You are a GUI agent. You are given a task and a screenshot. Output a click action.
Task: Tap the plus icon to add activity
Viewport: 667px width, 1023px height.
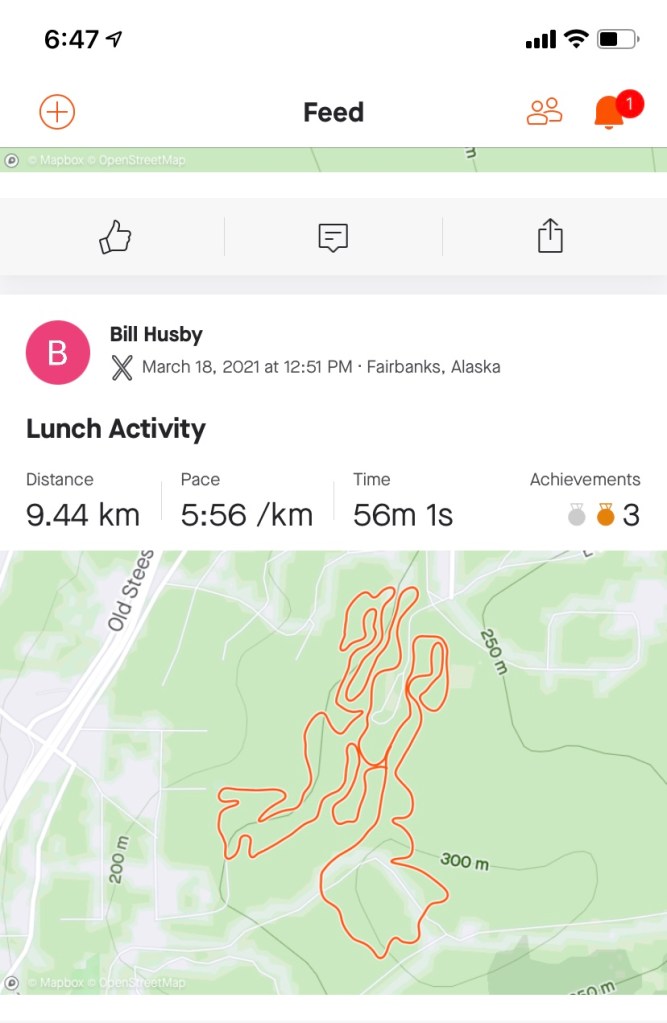[57, 112]
